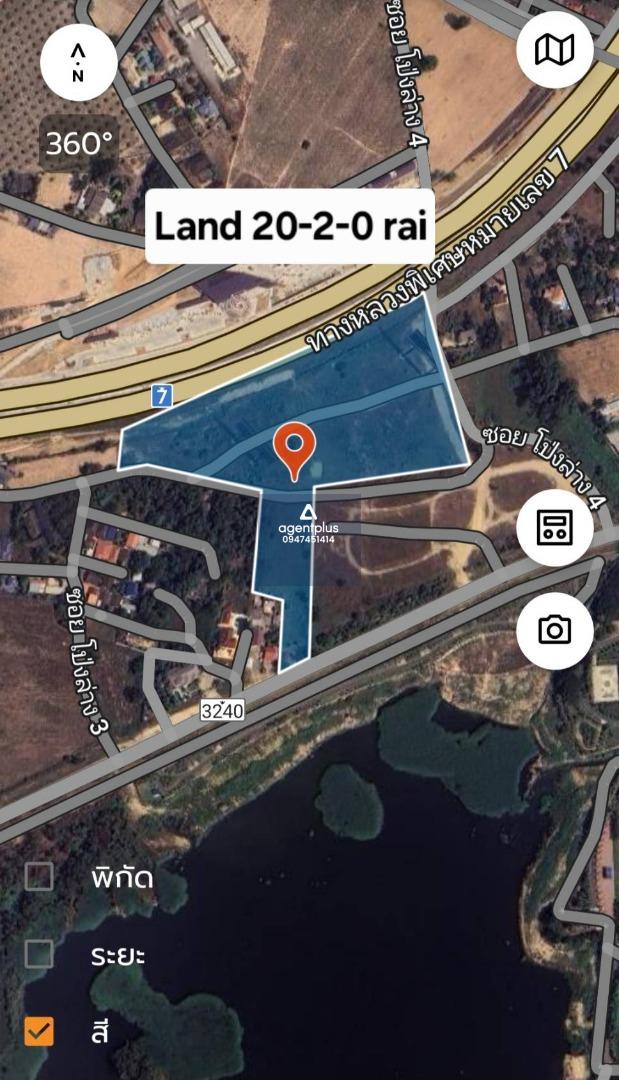Open the 360° view

(x=79, y=144)
